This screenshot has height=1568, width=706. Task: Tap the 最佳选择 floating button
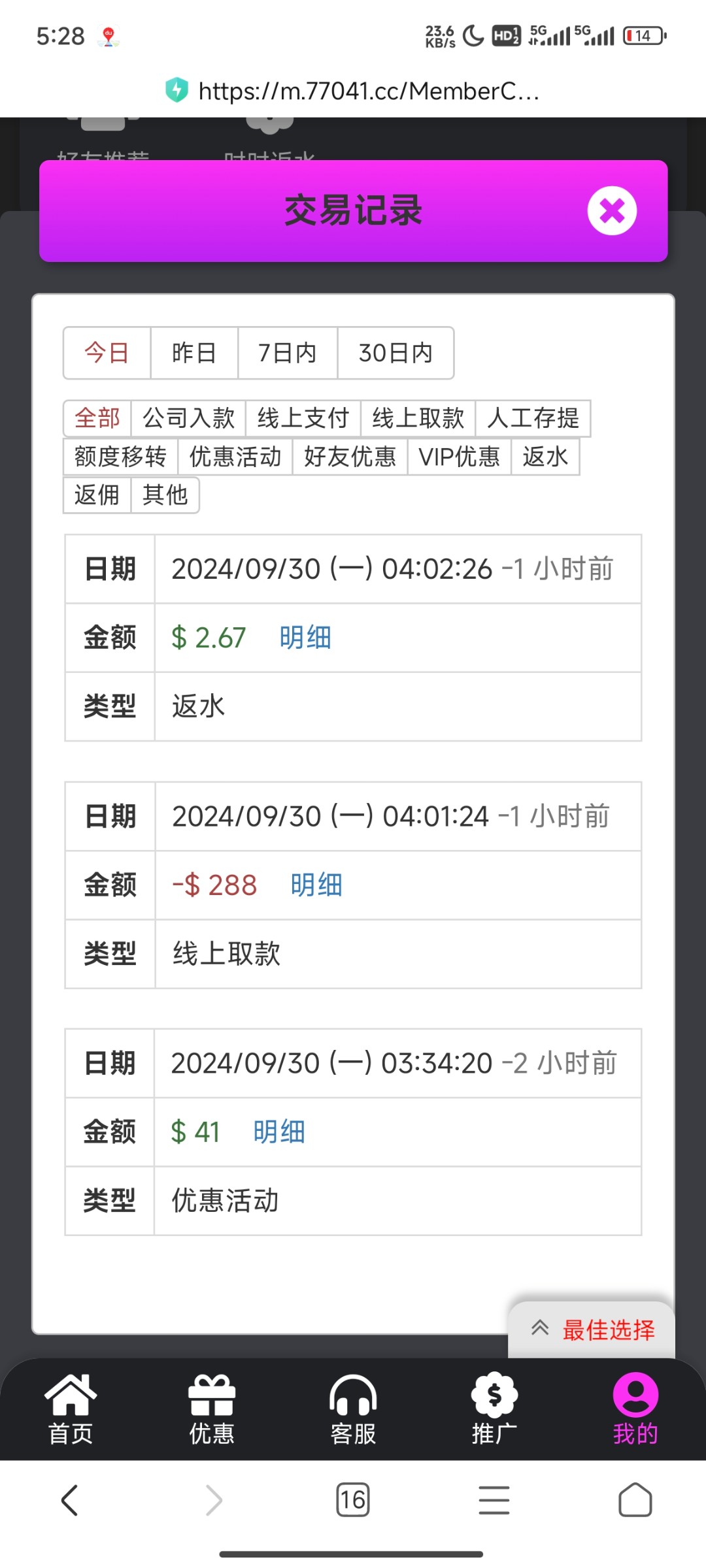[x=592, y=1330]
